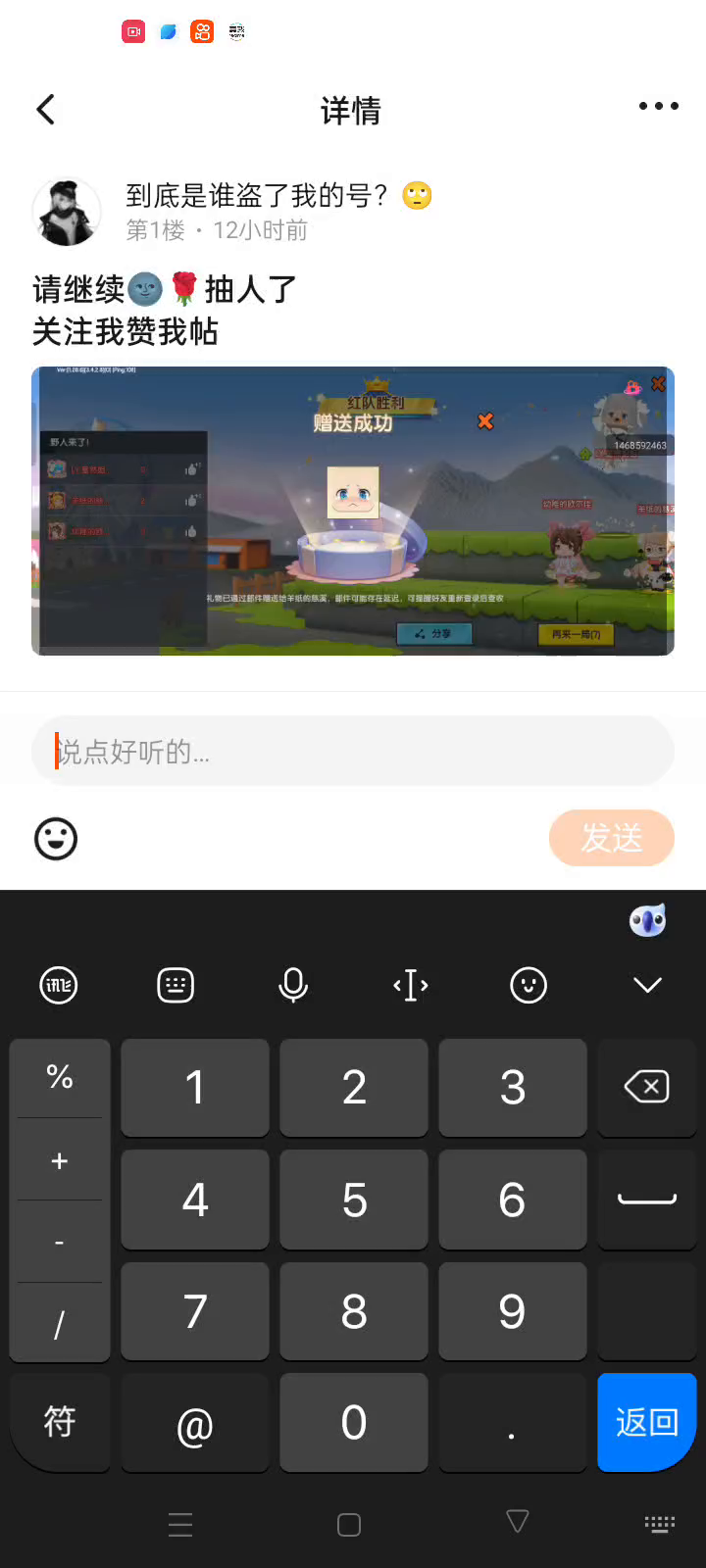Screen dimensions: 706x1568
Task: Open the keyboard layout switcher
Action: click(x=176, y=985)
